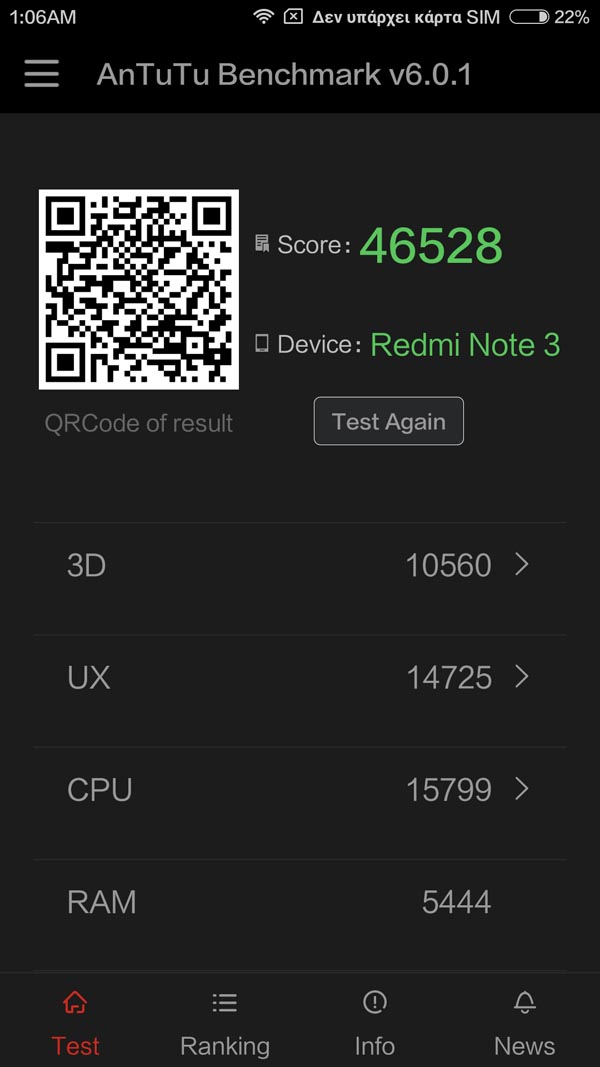
Task: Go to the Info tab
Action: [375, 1022]
